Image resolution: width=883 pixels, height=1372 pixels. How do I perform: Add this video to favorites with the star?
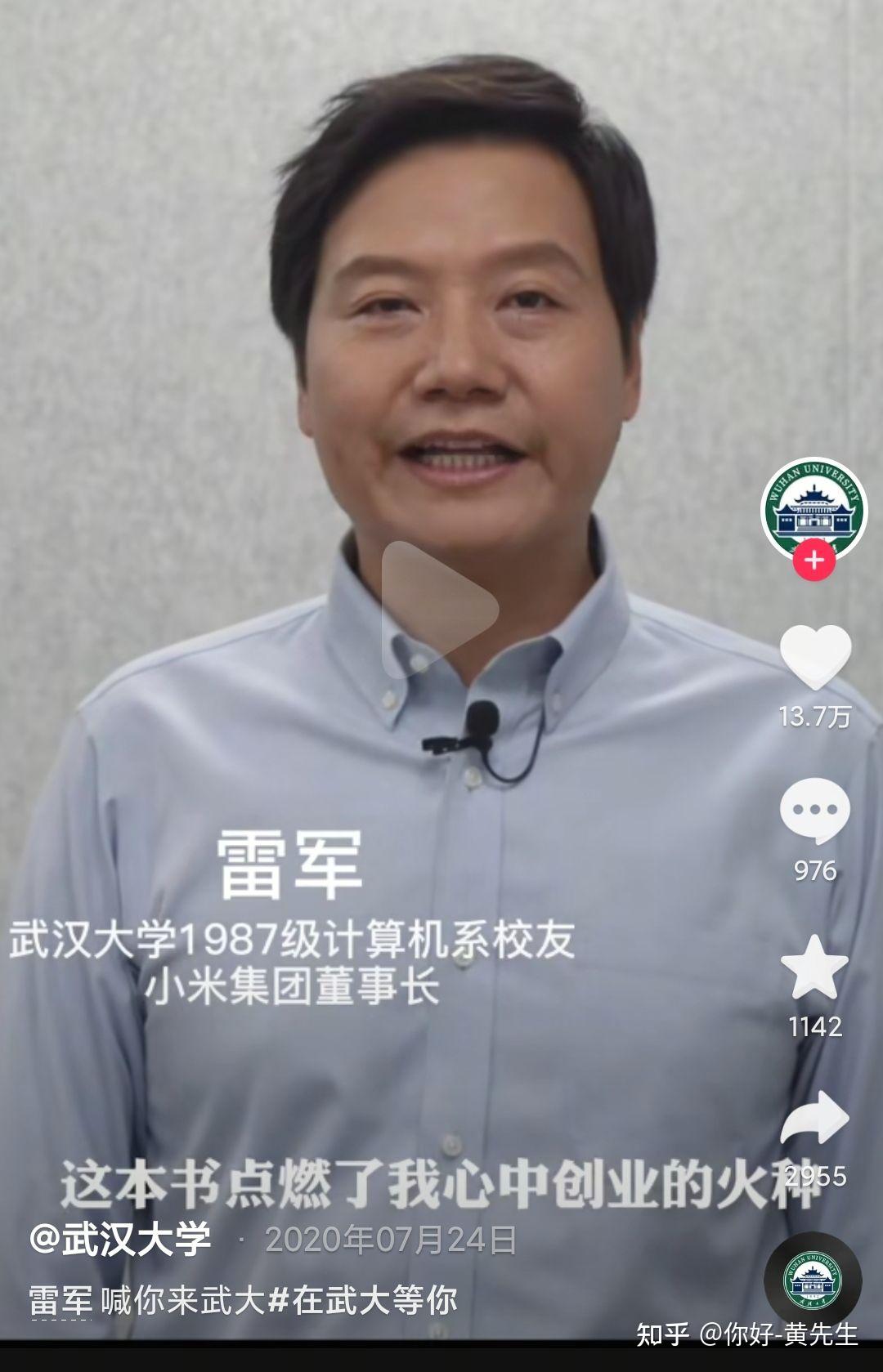pyautogui.click(x=814, y=968)
